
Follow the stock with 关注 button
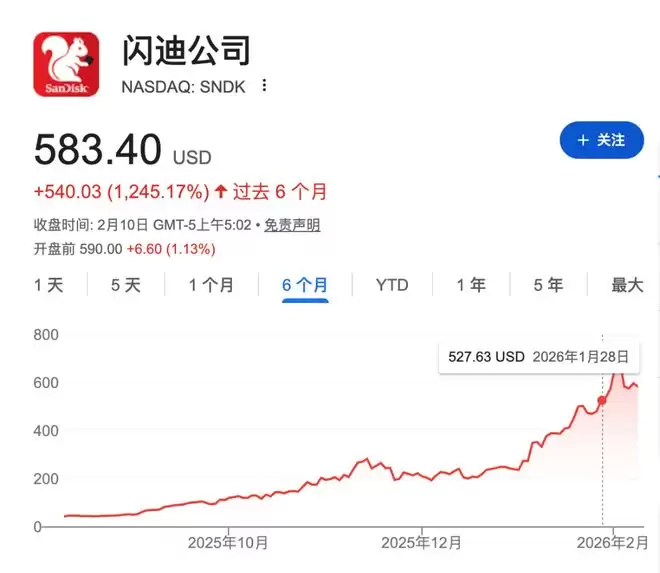(601, 140)
